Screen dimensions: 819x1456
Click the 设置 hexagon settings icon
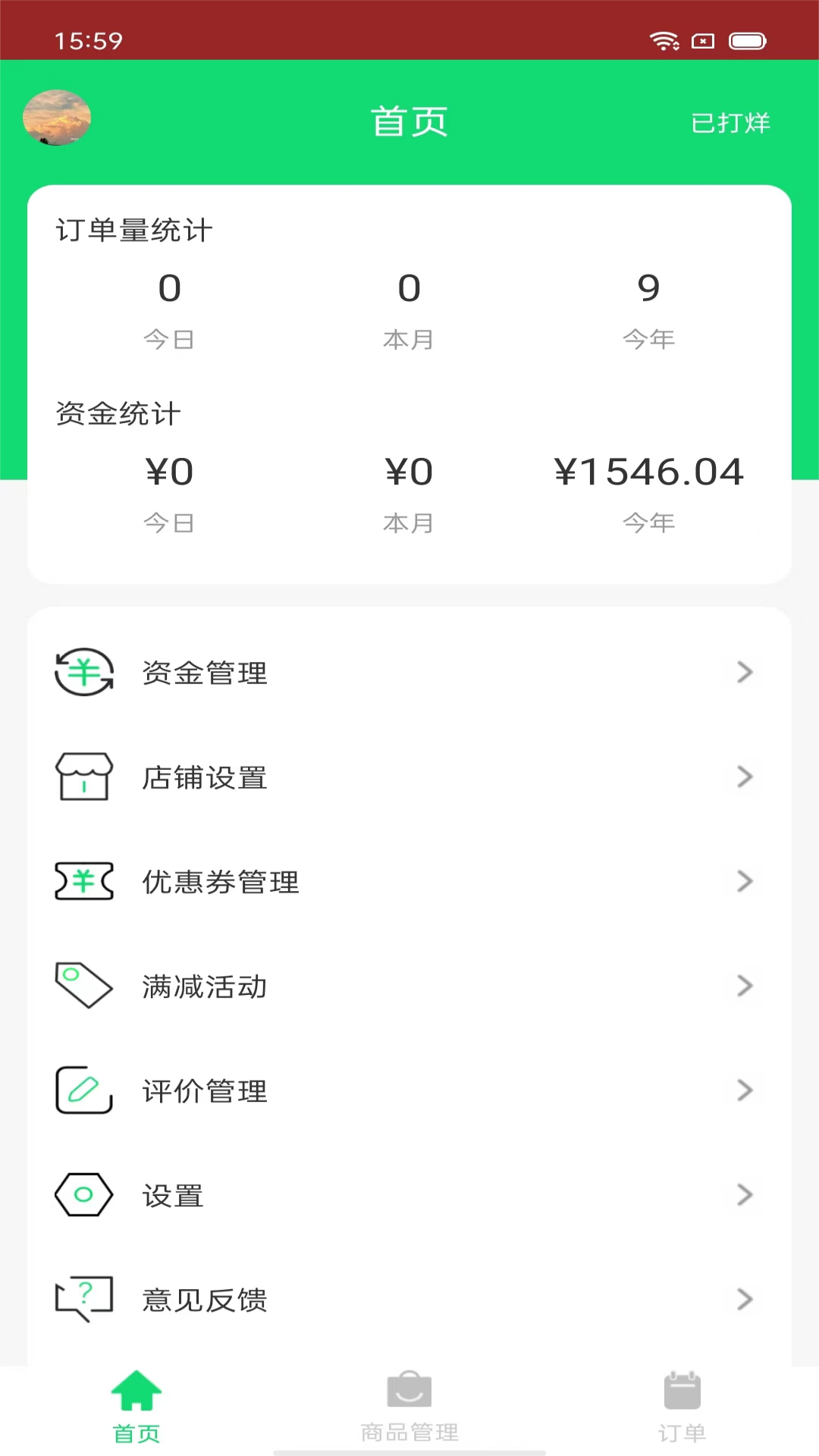point(83,1195)
